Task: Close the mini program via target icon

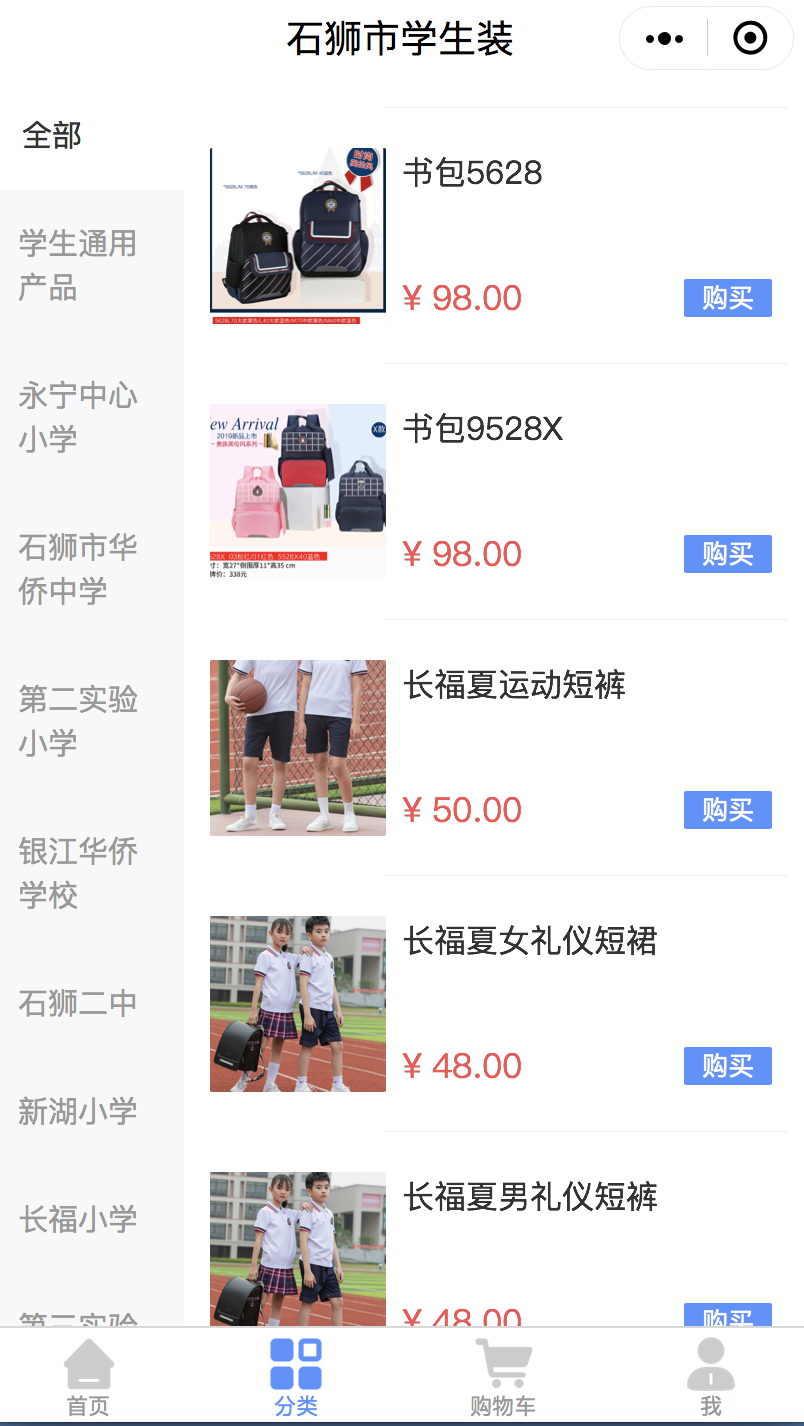Action: pyautogui.click(x=749, y=39)
